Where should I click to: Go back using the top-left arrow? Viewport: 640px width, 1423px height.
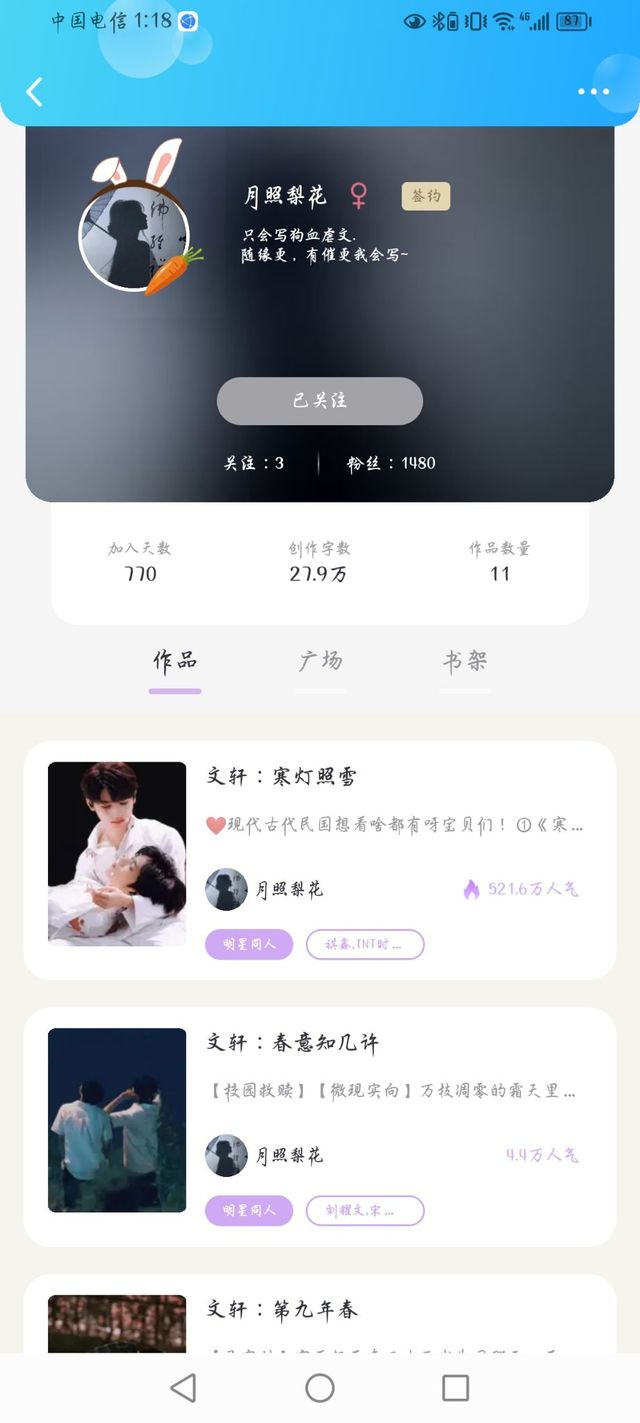tap(34, 92)
